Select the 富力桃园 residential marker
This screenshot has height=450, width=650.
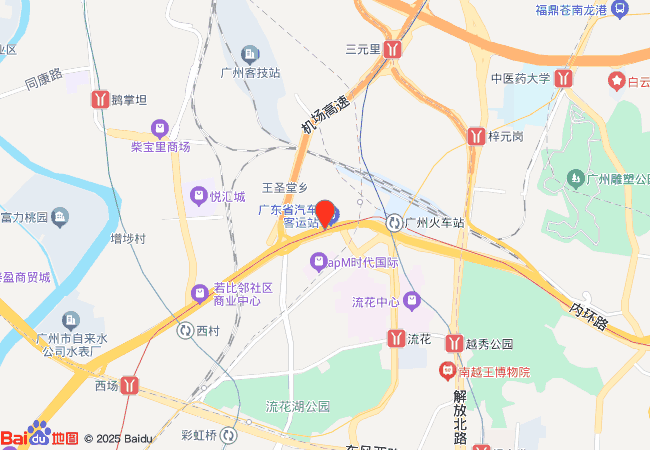coord(60,217)
